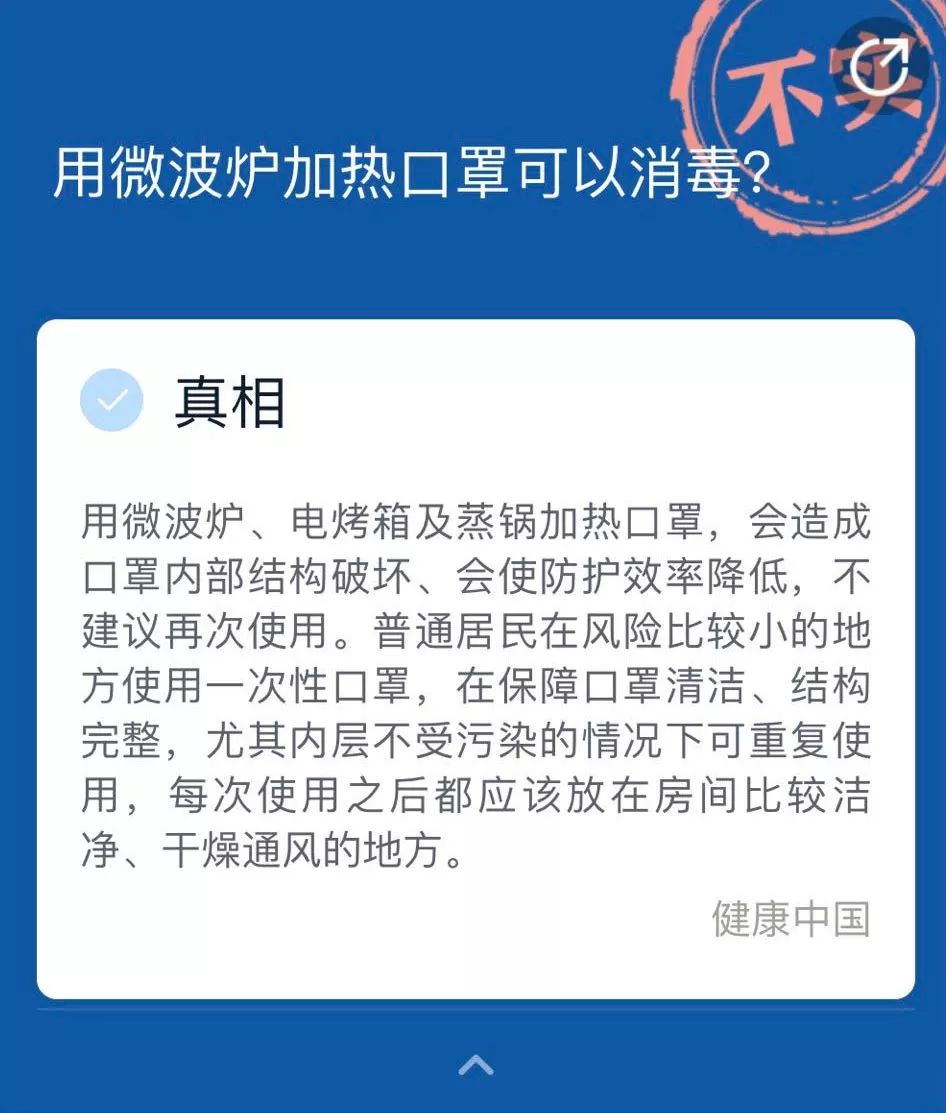Image resolution: width=946 pixels, height=1113 pixels.
Task: Tap the up chevron below the card
Action: (x=476, y=1064)
